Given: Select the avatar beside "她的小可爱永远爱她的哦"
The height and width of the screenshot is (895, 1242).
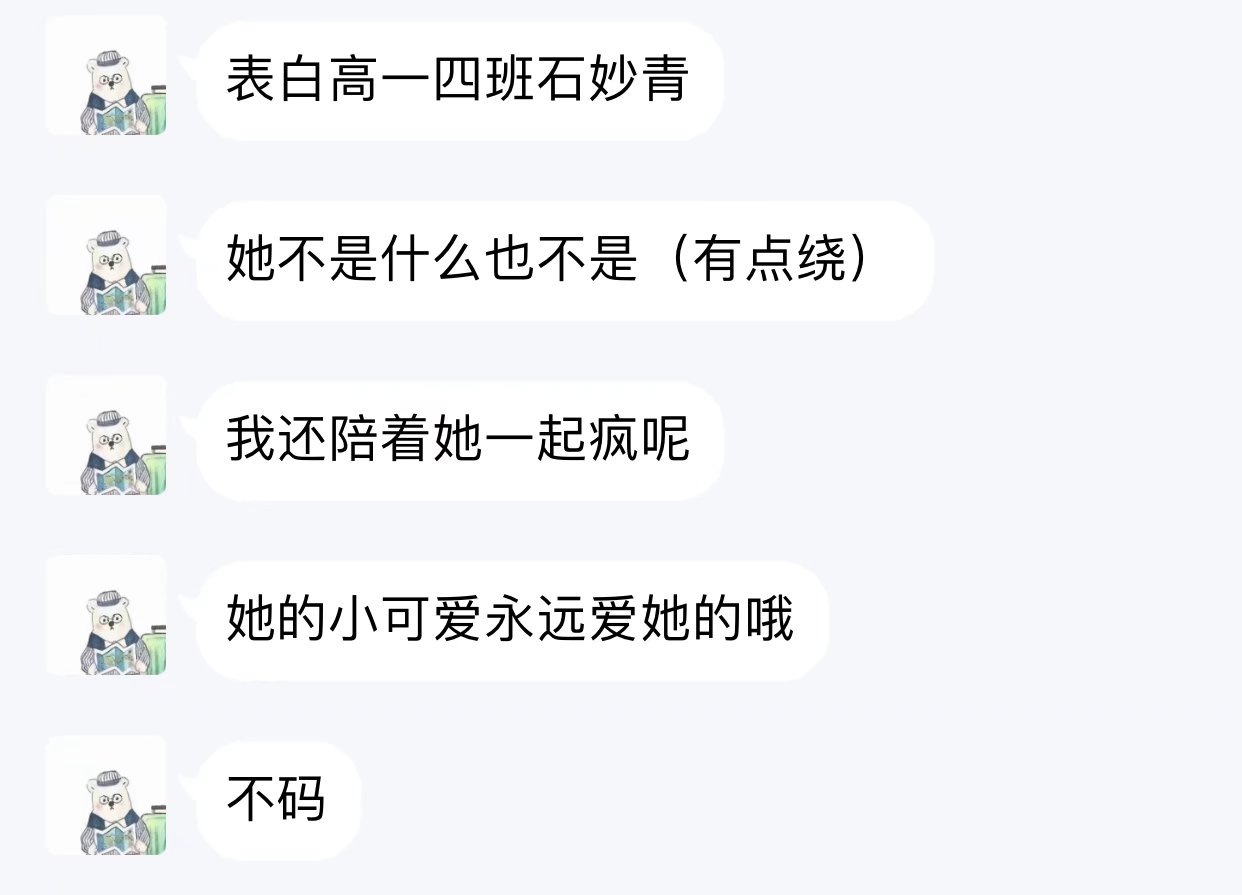Looking at the screenshot, I should [107, 617].
